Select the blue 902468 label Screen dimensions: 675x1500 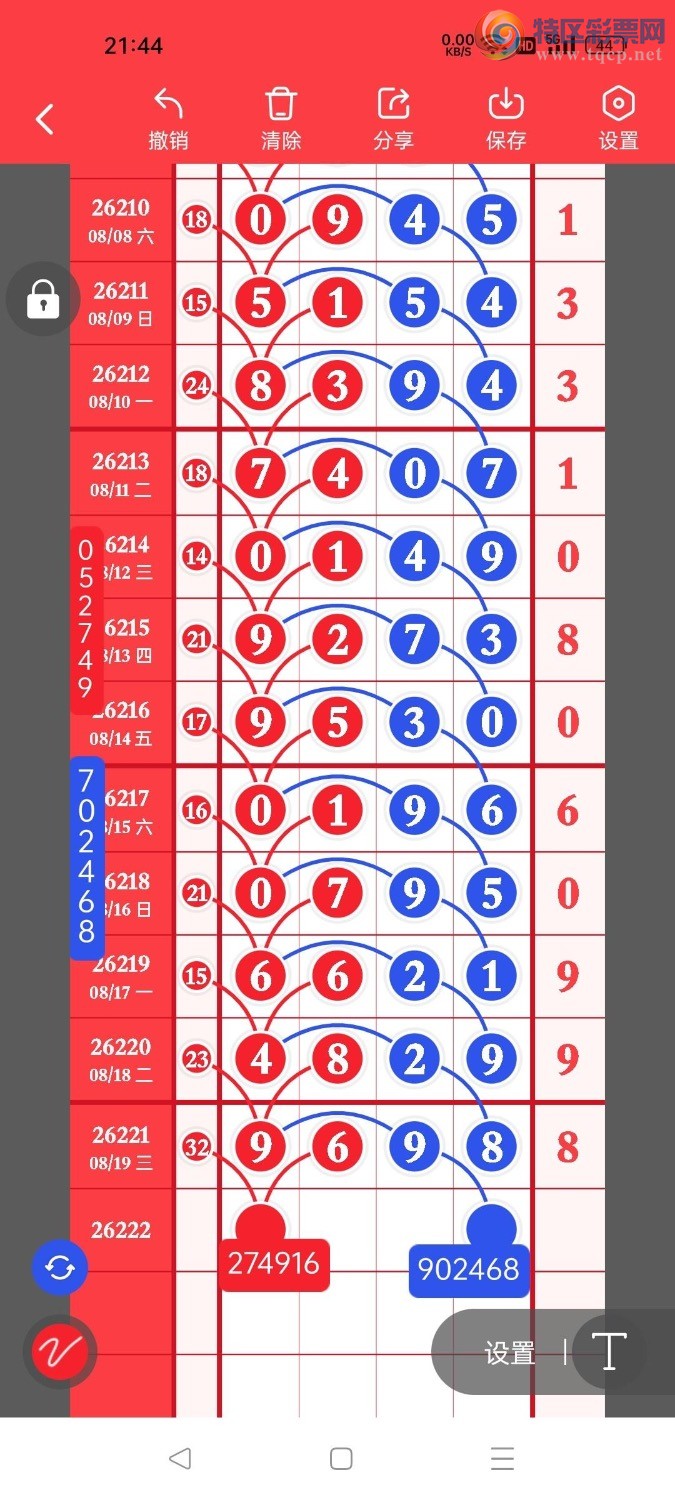pos(468,1270)
